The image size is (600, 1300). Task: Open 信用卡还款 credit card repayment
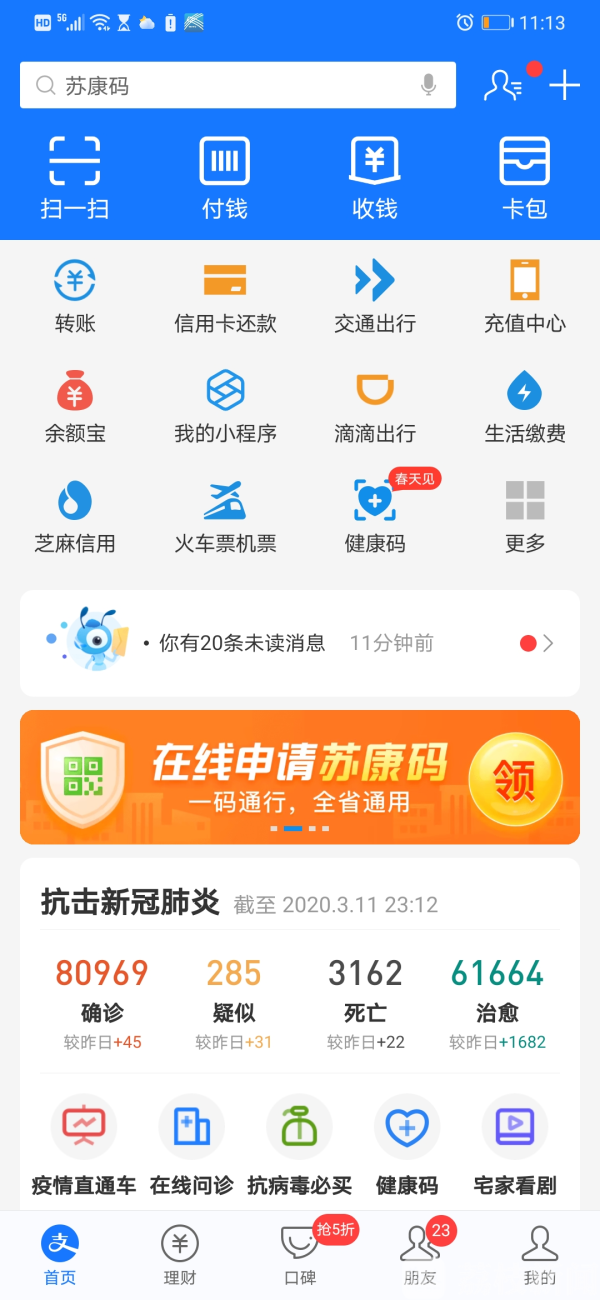225,296
